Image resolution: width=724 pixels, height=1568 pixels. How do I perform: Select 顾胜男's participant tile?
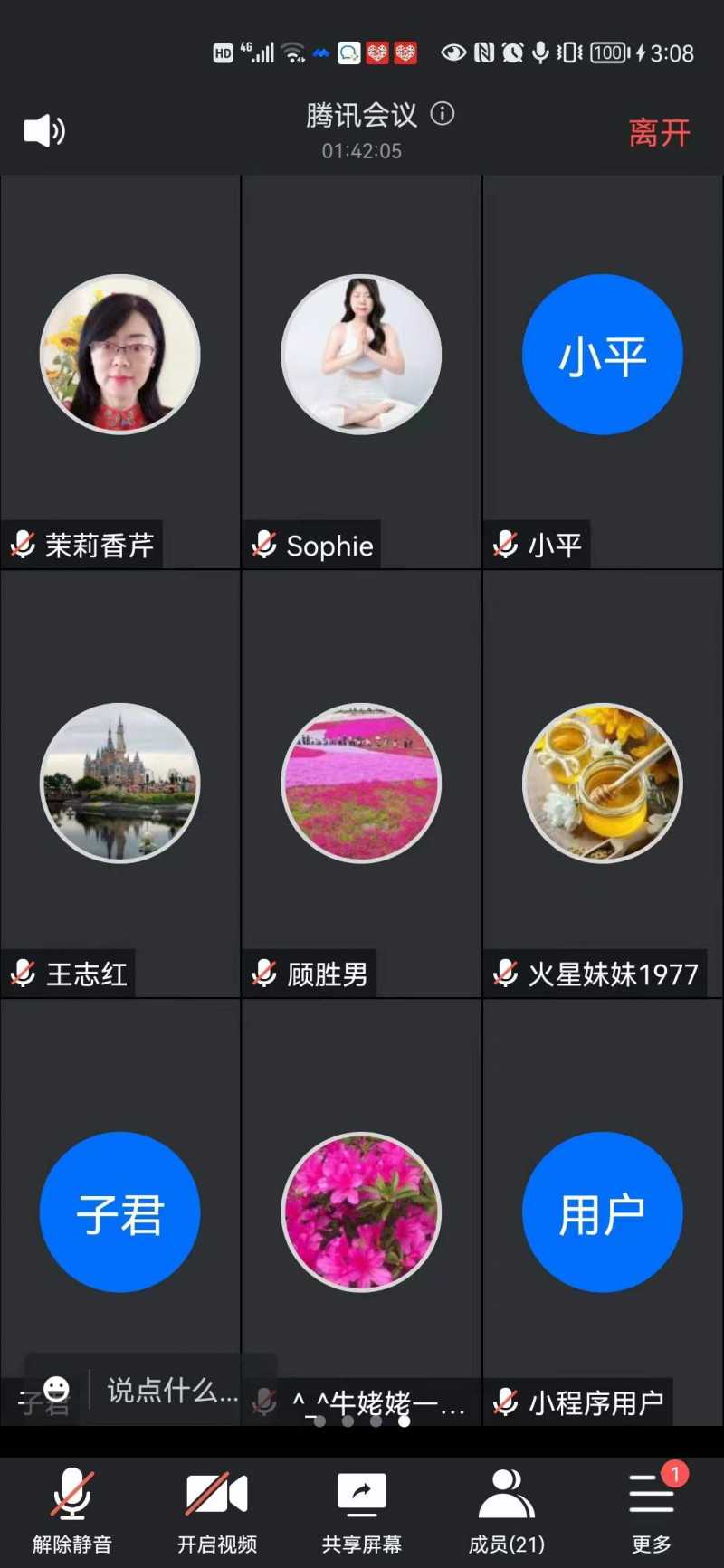point(362,783)
